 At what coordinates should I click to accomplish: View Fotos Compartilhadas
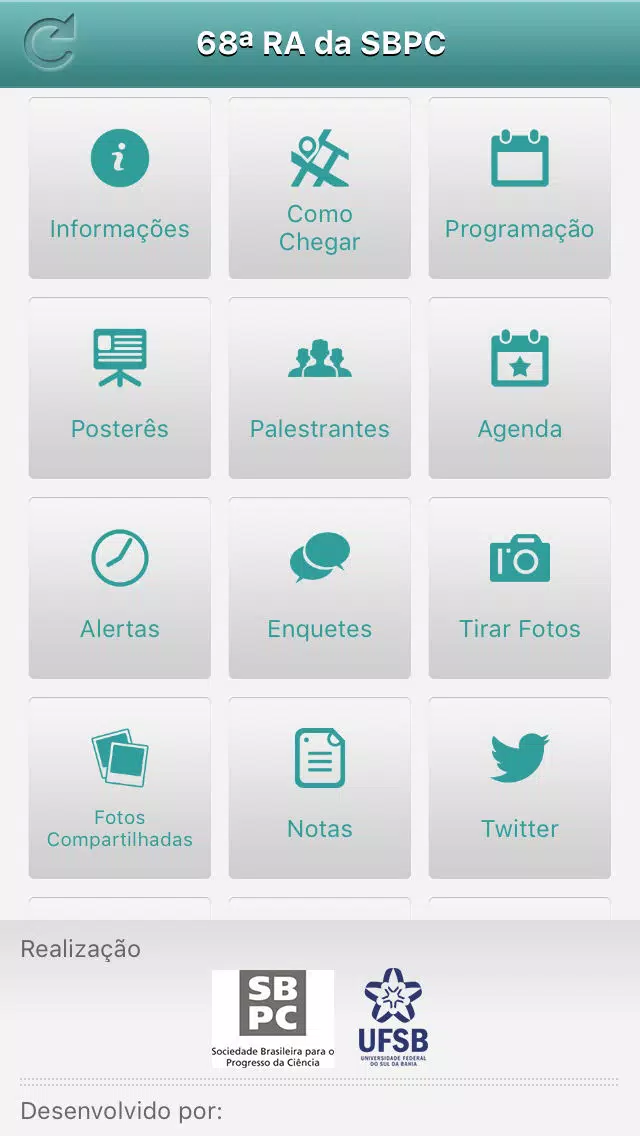coord(120,788)
